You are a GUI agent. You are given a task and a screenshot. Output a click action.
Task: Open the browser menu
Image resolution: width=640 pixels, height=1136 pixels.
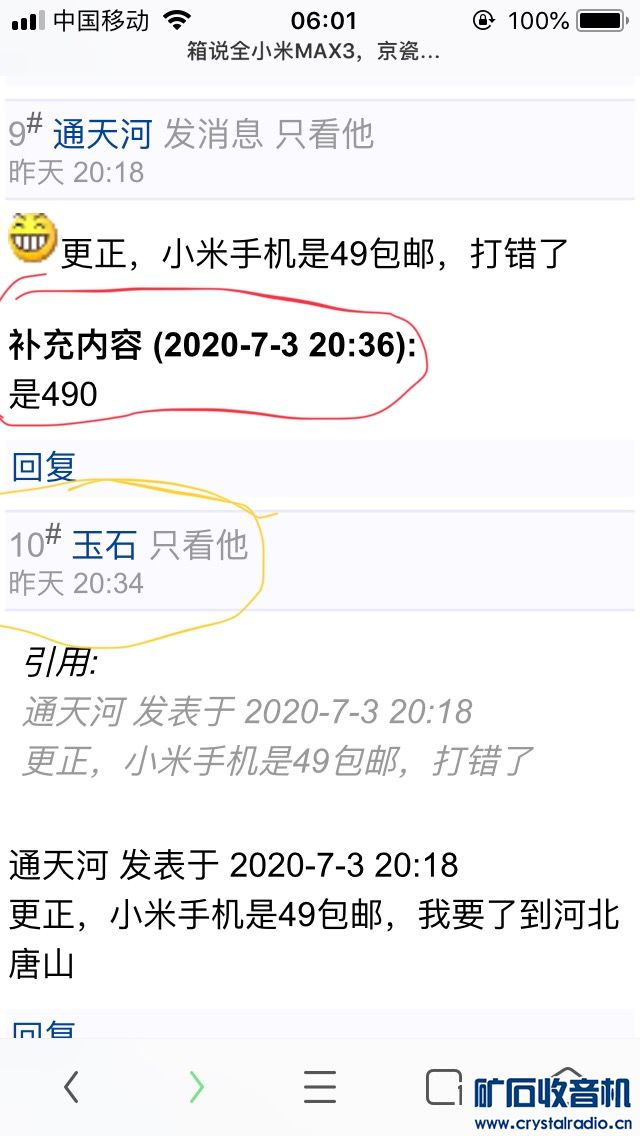tap(320, 1087)
